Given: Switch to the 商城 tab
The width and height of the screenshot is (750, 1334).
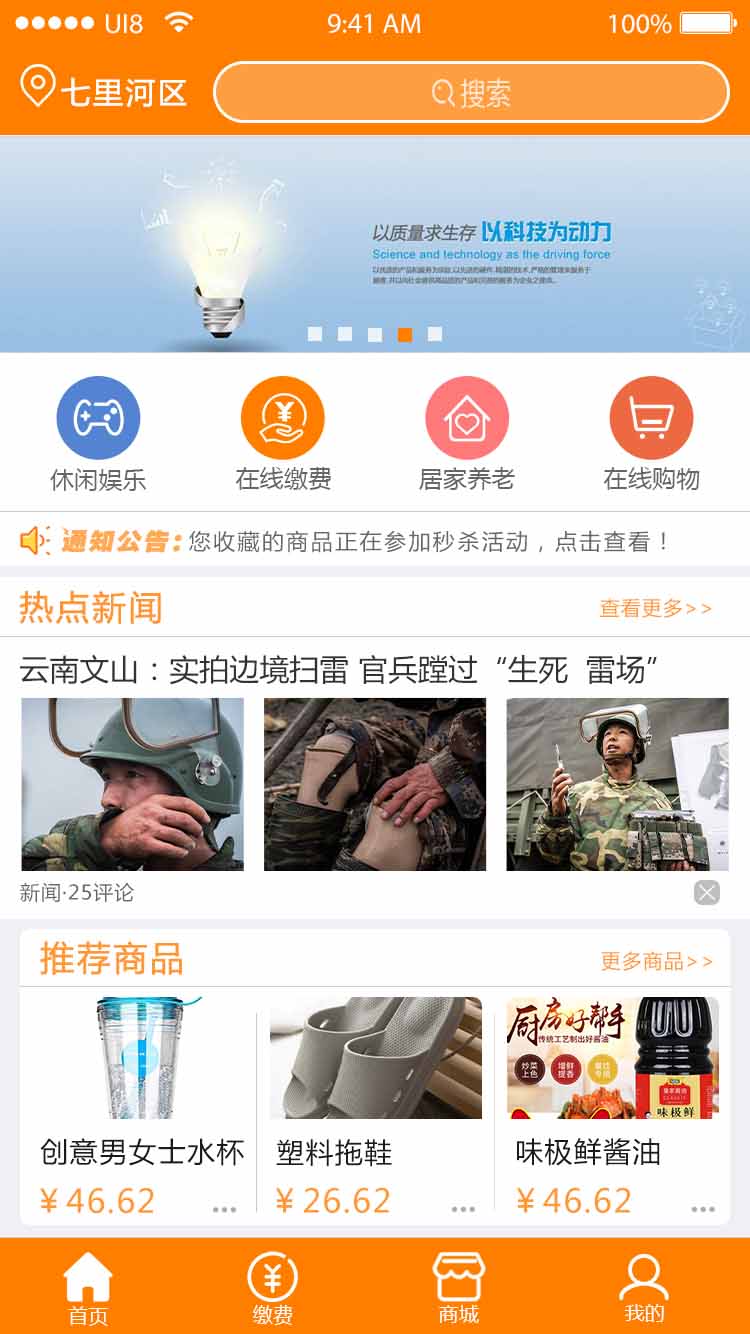Looking at the screenshot, I should [459, 1288].
